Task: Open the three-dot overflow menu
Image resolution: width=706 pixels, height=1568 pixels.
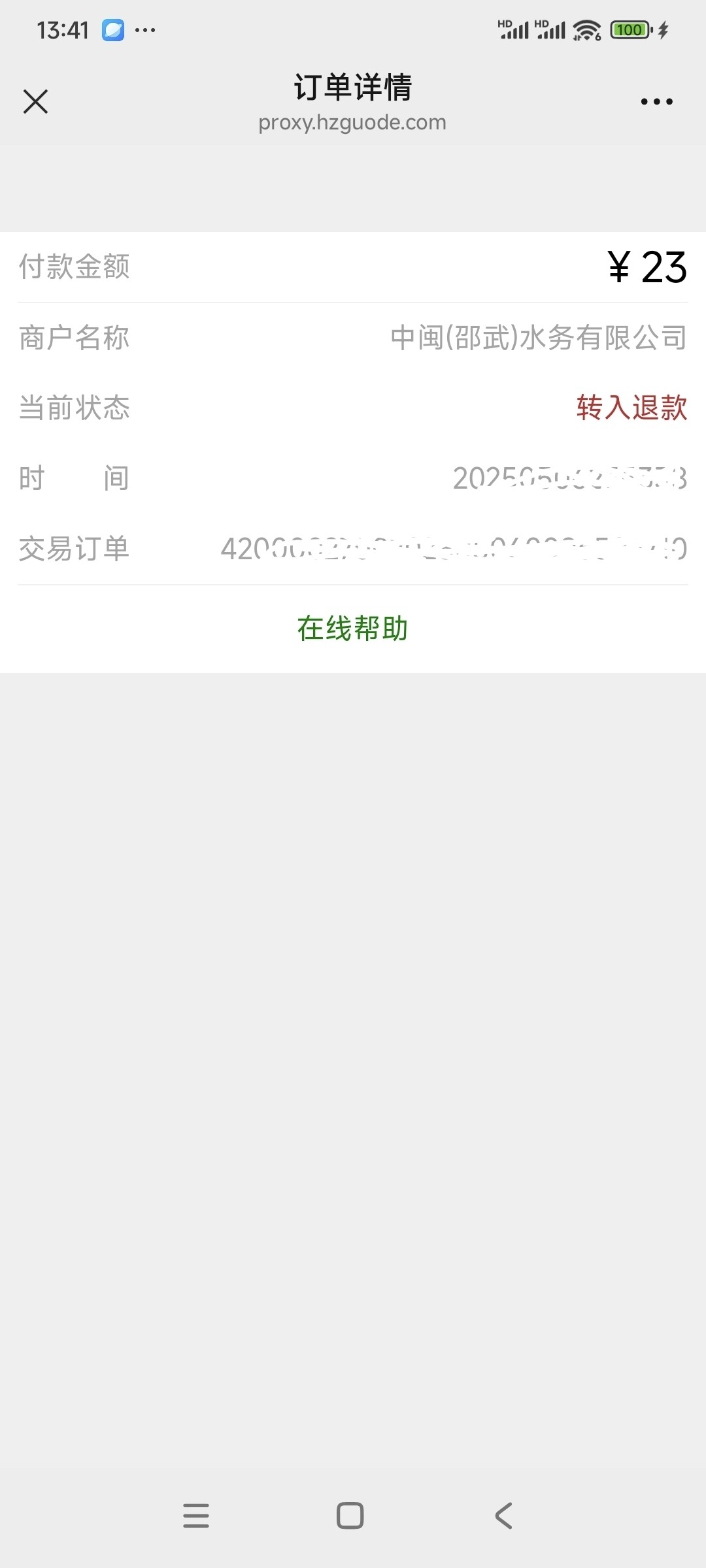Action: pyautogui.click(x=656, y=102)
